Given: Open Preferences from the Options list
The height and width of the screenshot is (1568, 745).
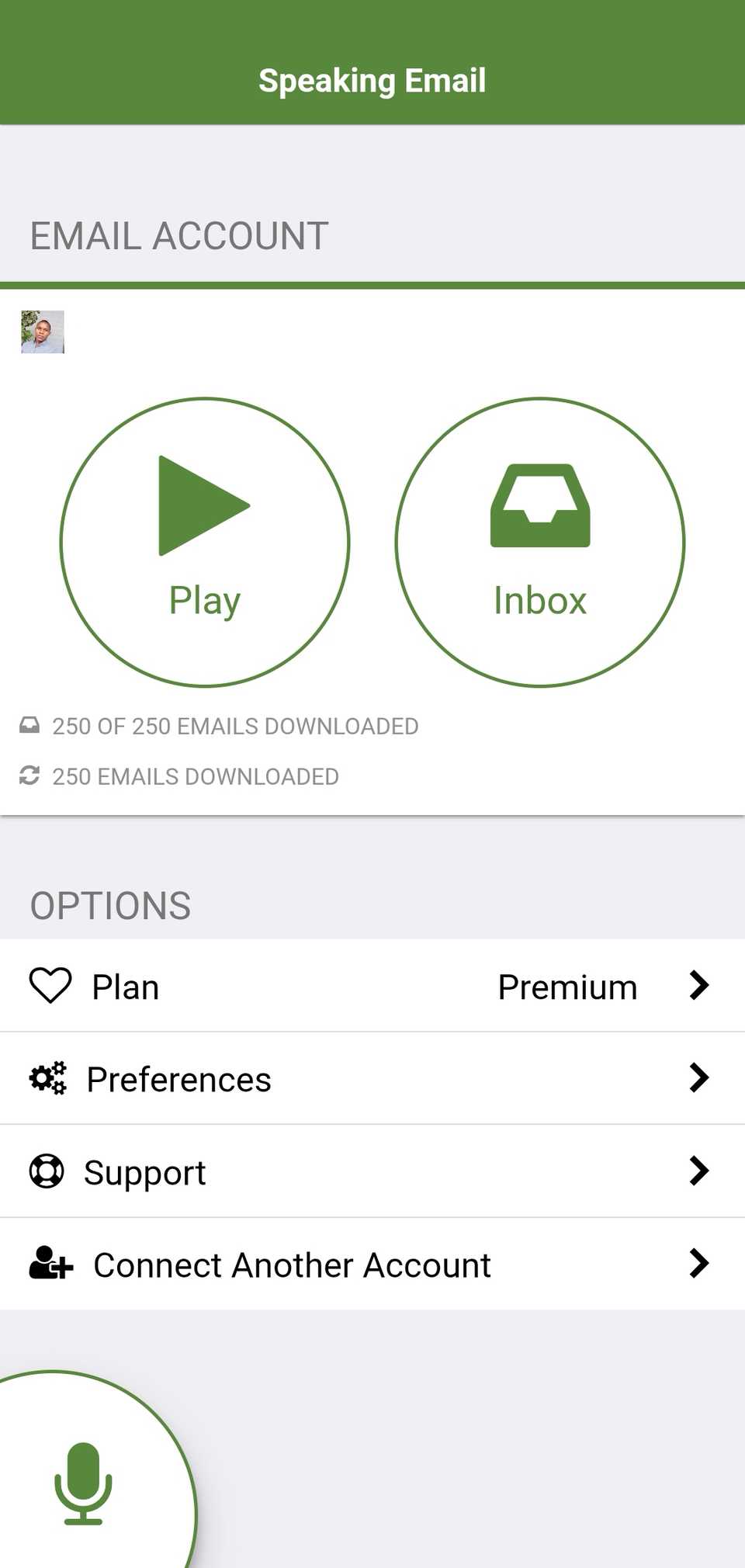Looking at the screenshot, I should point(178,1078).
